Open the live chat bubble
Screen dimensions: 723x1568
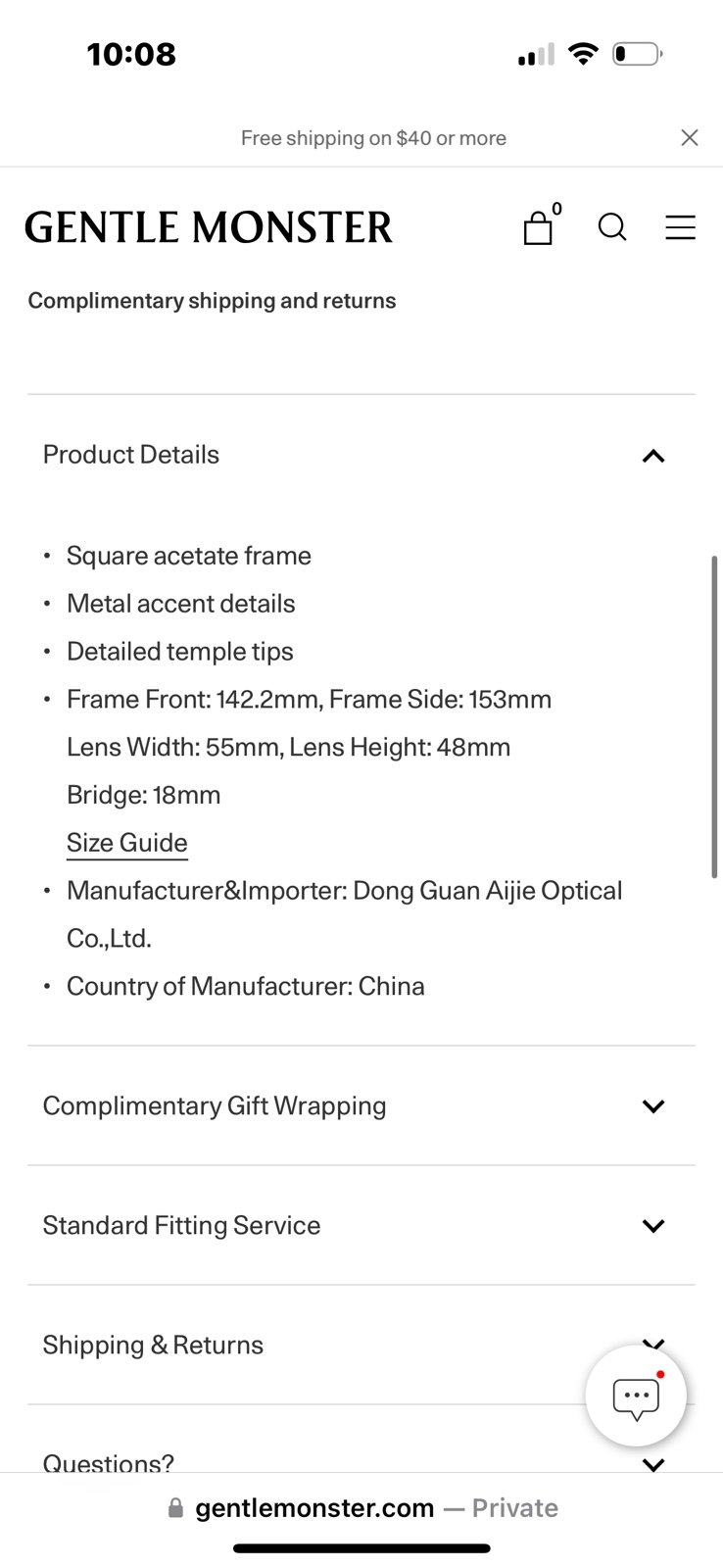click(x=636, y=1396)
